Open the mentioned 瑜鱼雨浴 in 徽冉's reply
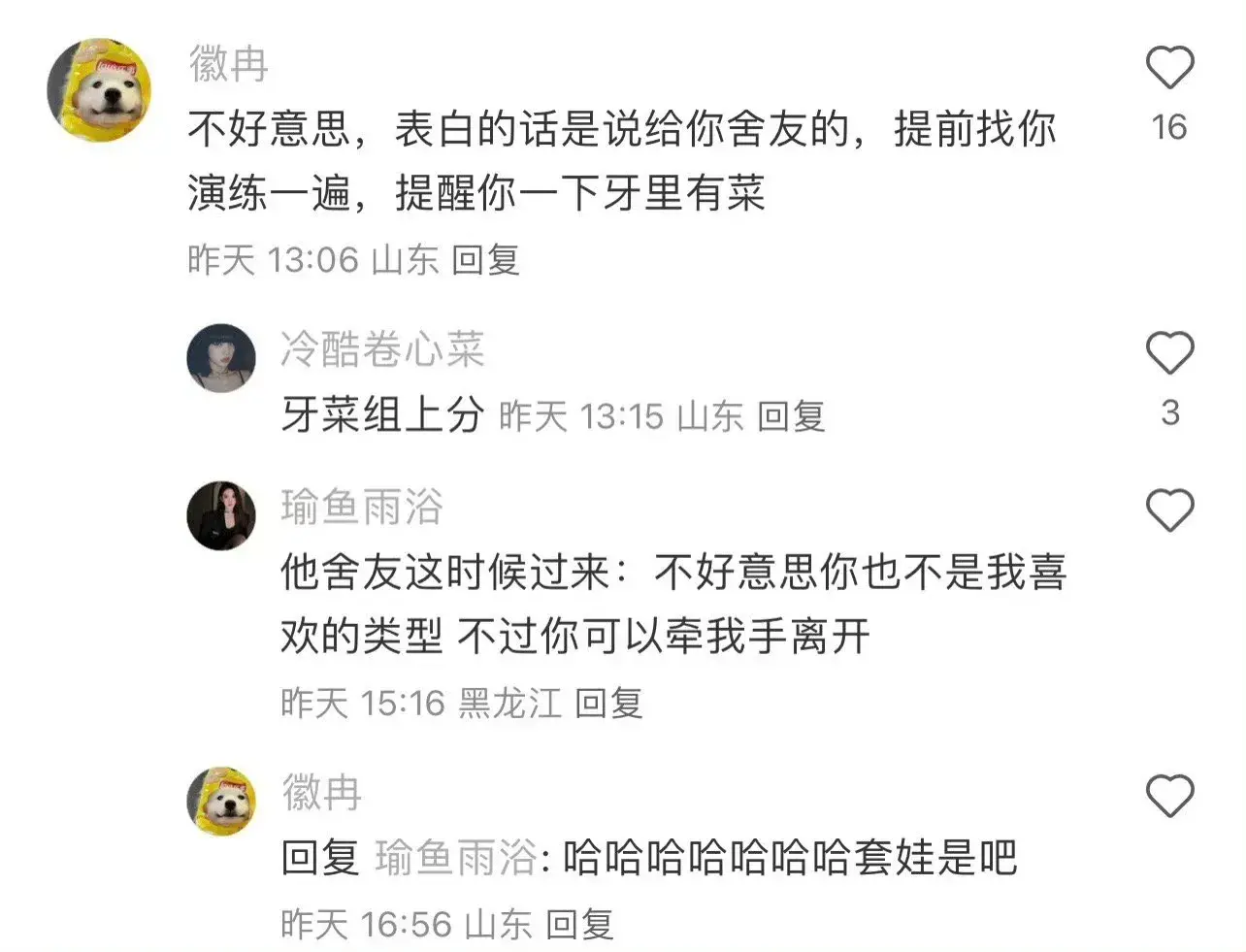The width and height of the screenshot is (1246, 952). pos(455,858)
